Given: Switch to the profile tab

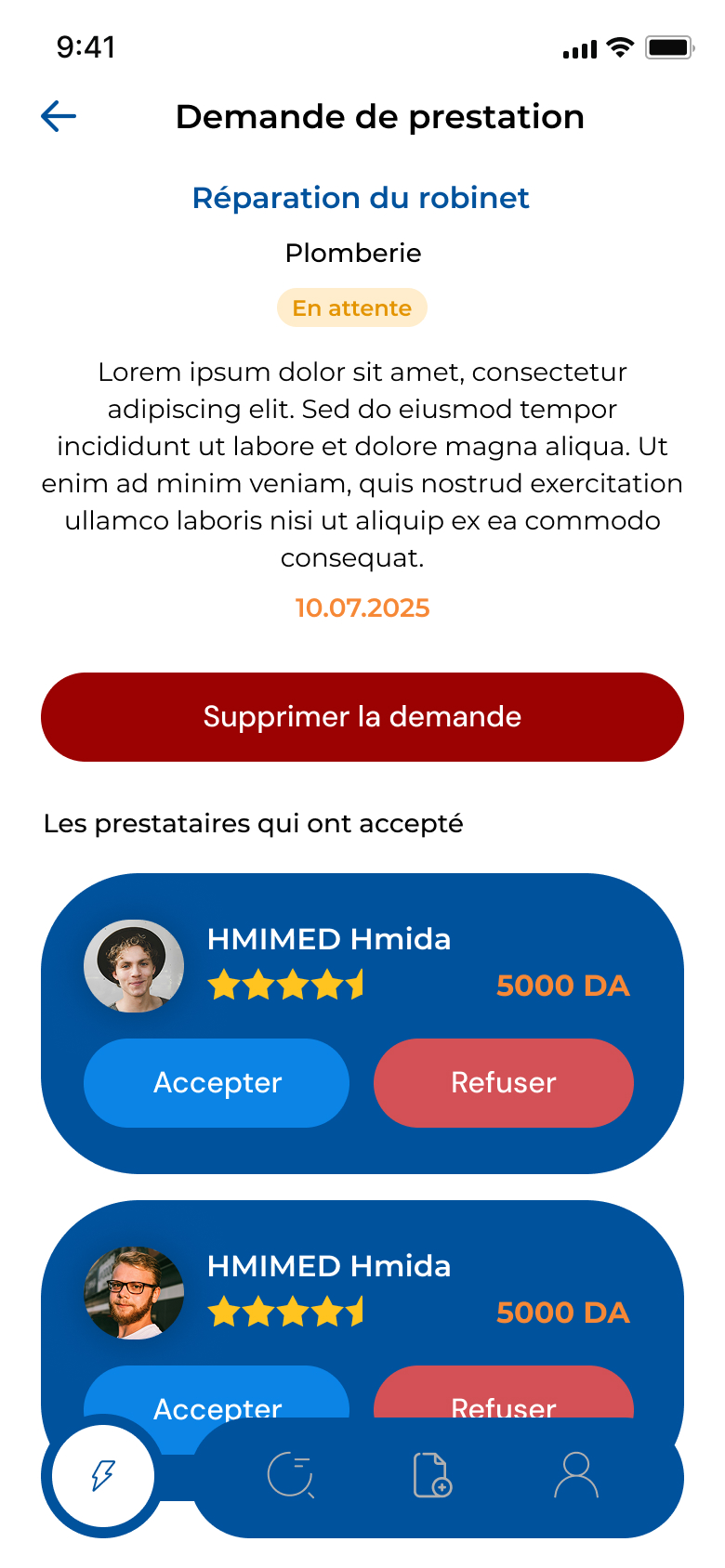Looking at the screenshot, I should [575, 1475].
